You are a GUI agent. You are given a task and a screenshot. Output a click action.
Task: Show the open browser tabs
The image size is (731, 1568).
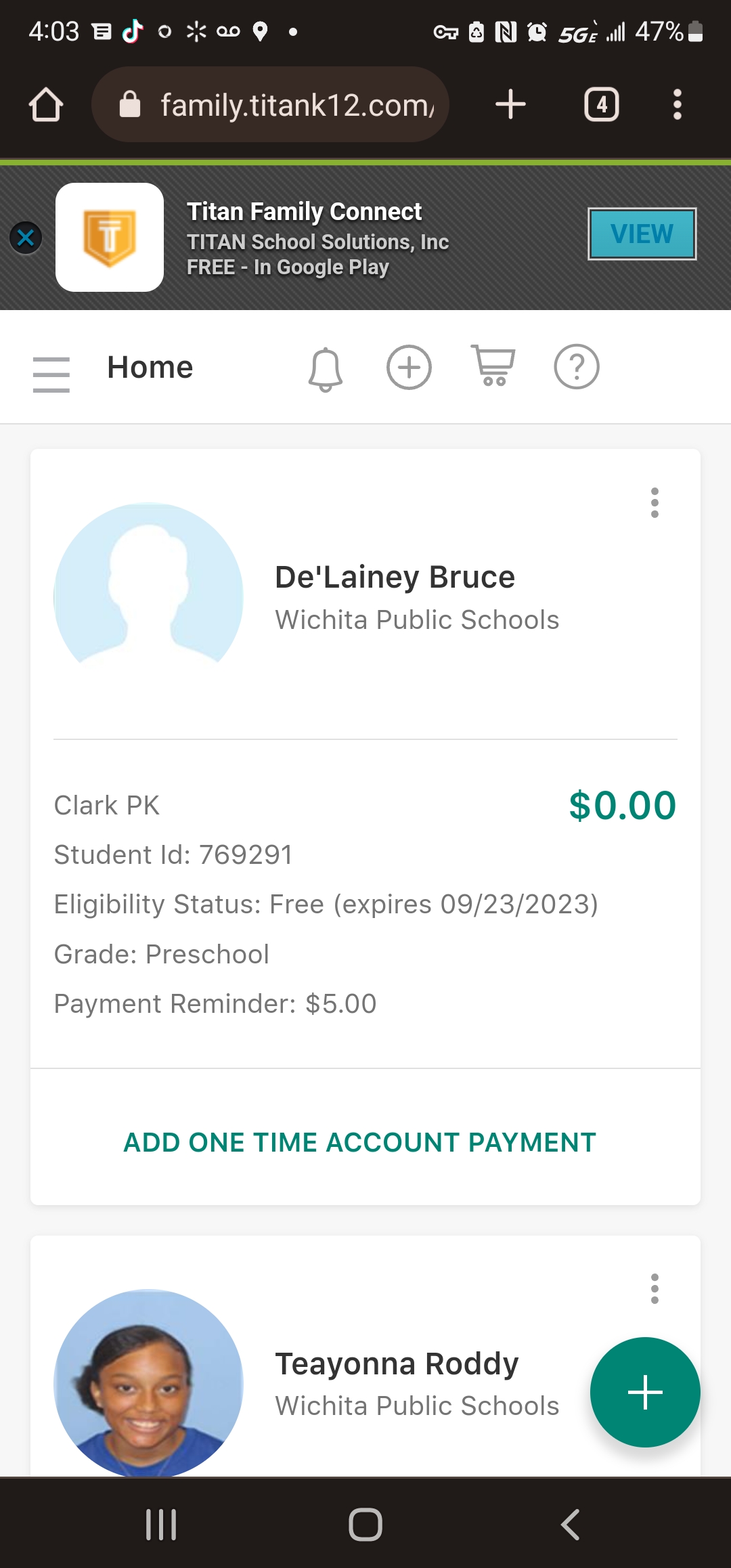[602, 105]
